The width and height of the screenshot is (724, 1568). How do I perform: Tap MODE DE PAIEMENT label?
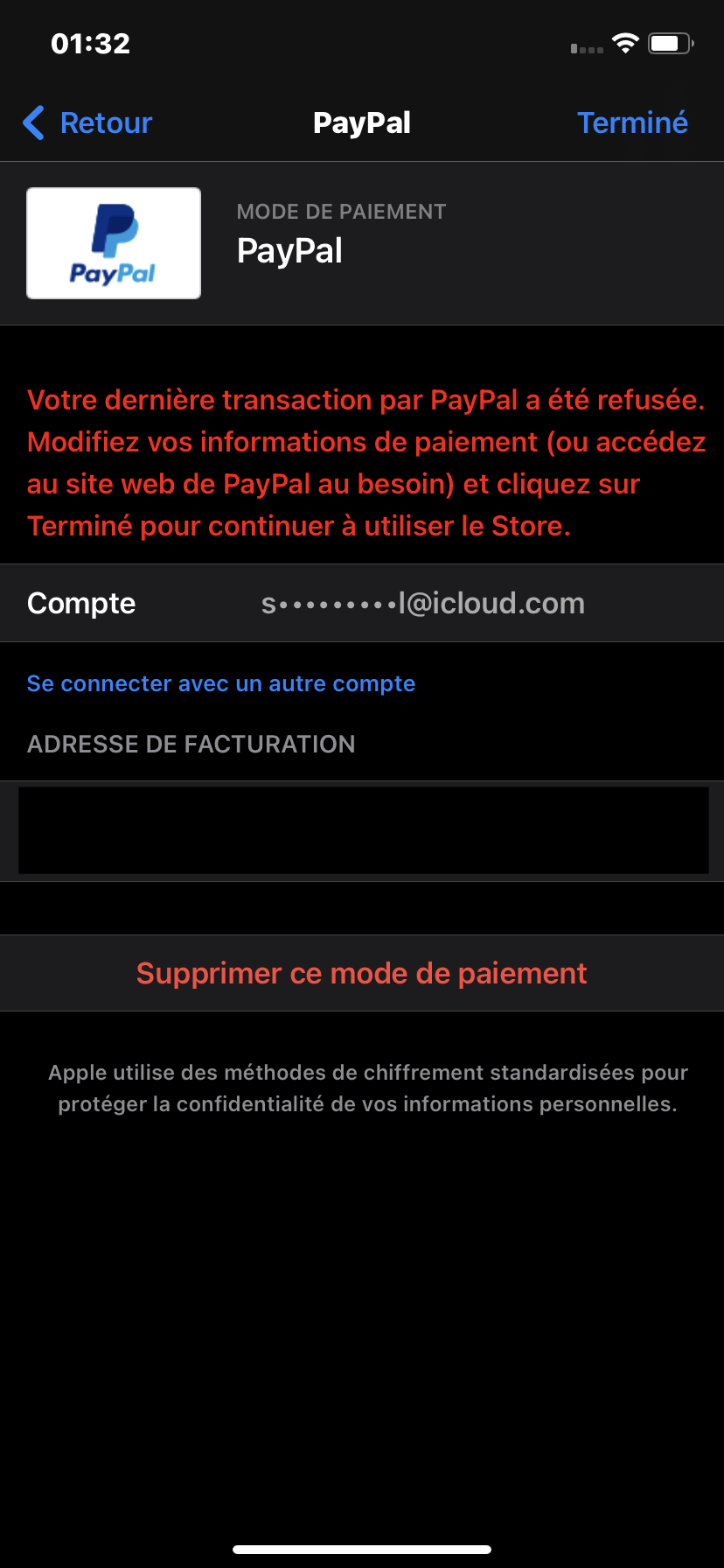click(x=340, y=211)
